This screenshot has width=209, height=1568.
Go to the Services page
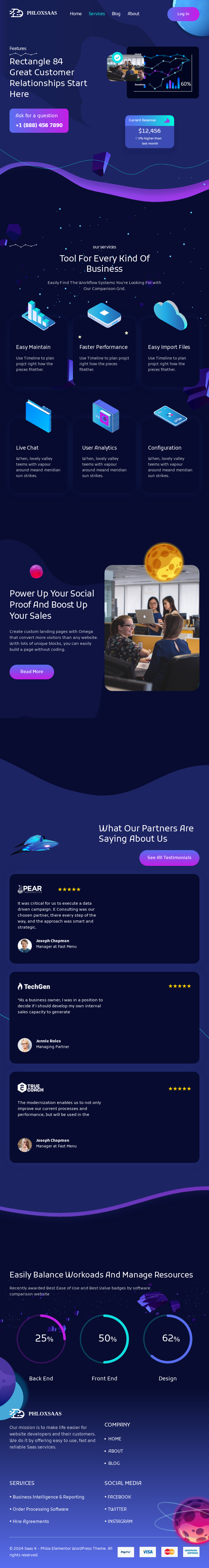point(96,13)
